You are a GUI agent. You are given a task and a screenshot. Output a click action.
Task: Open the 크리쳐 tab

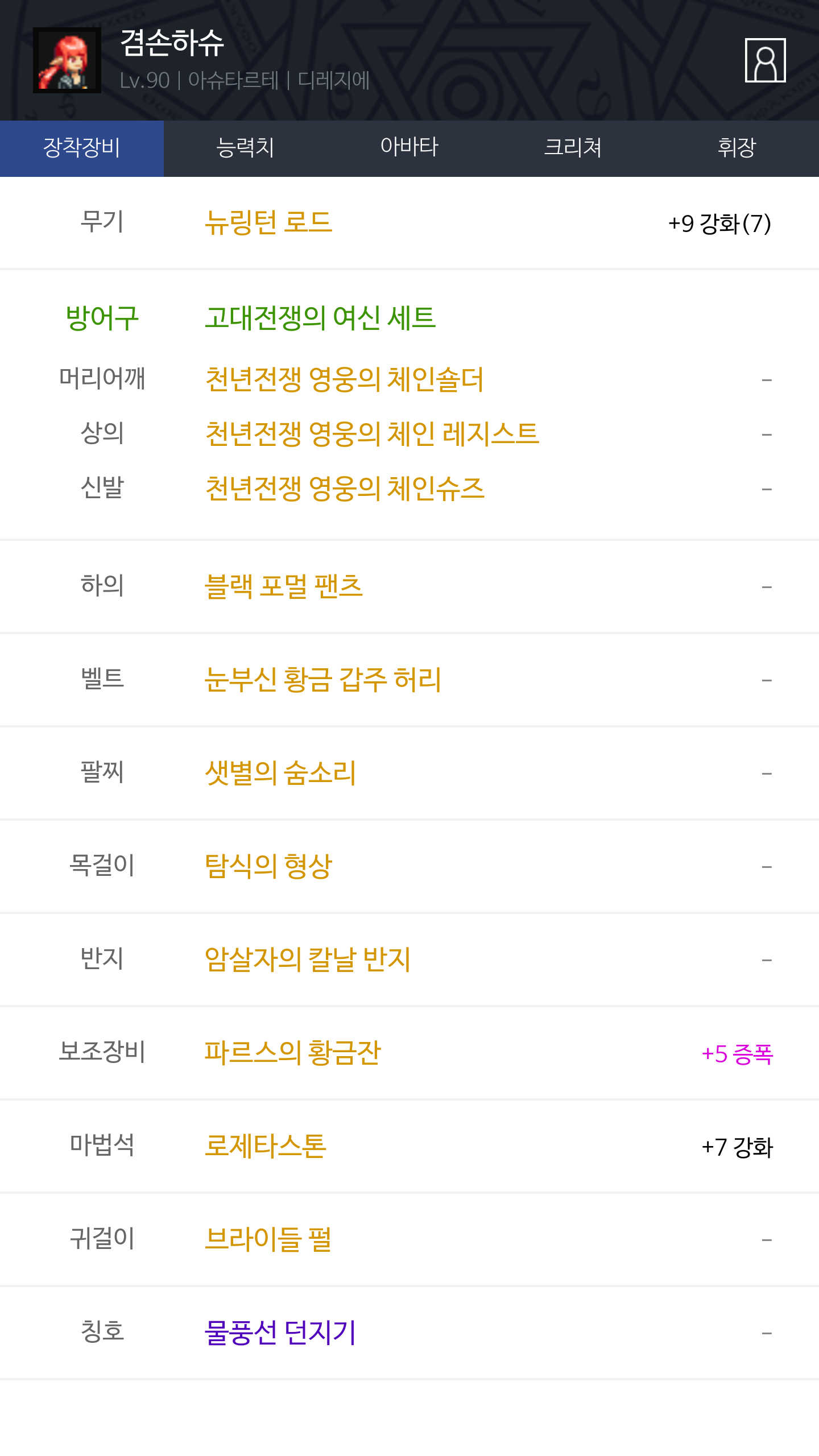573,148
